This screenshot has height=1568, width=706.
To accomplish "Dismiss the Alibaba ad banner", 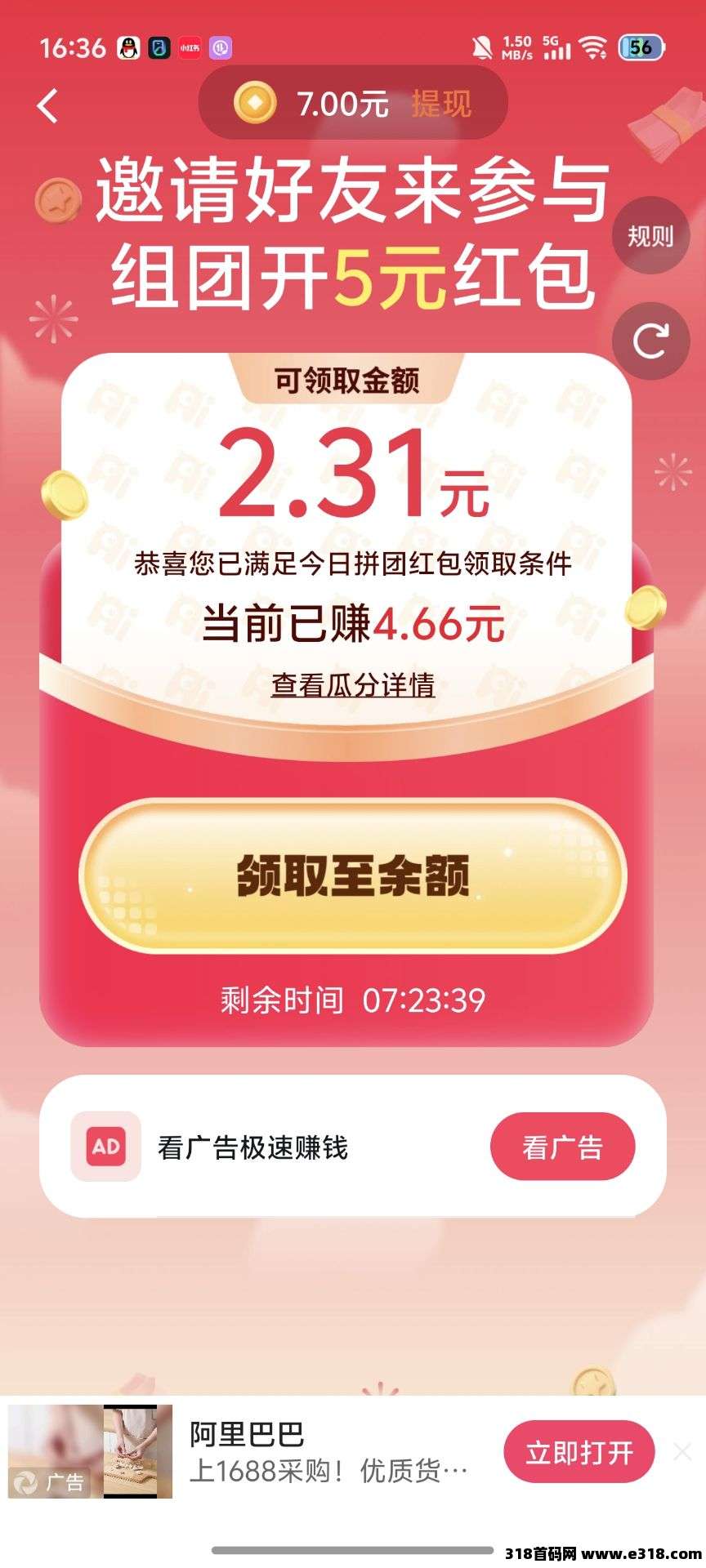I will click(x=682, y=1451).
